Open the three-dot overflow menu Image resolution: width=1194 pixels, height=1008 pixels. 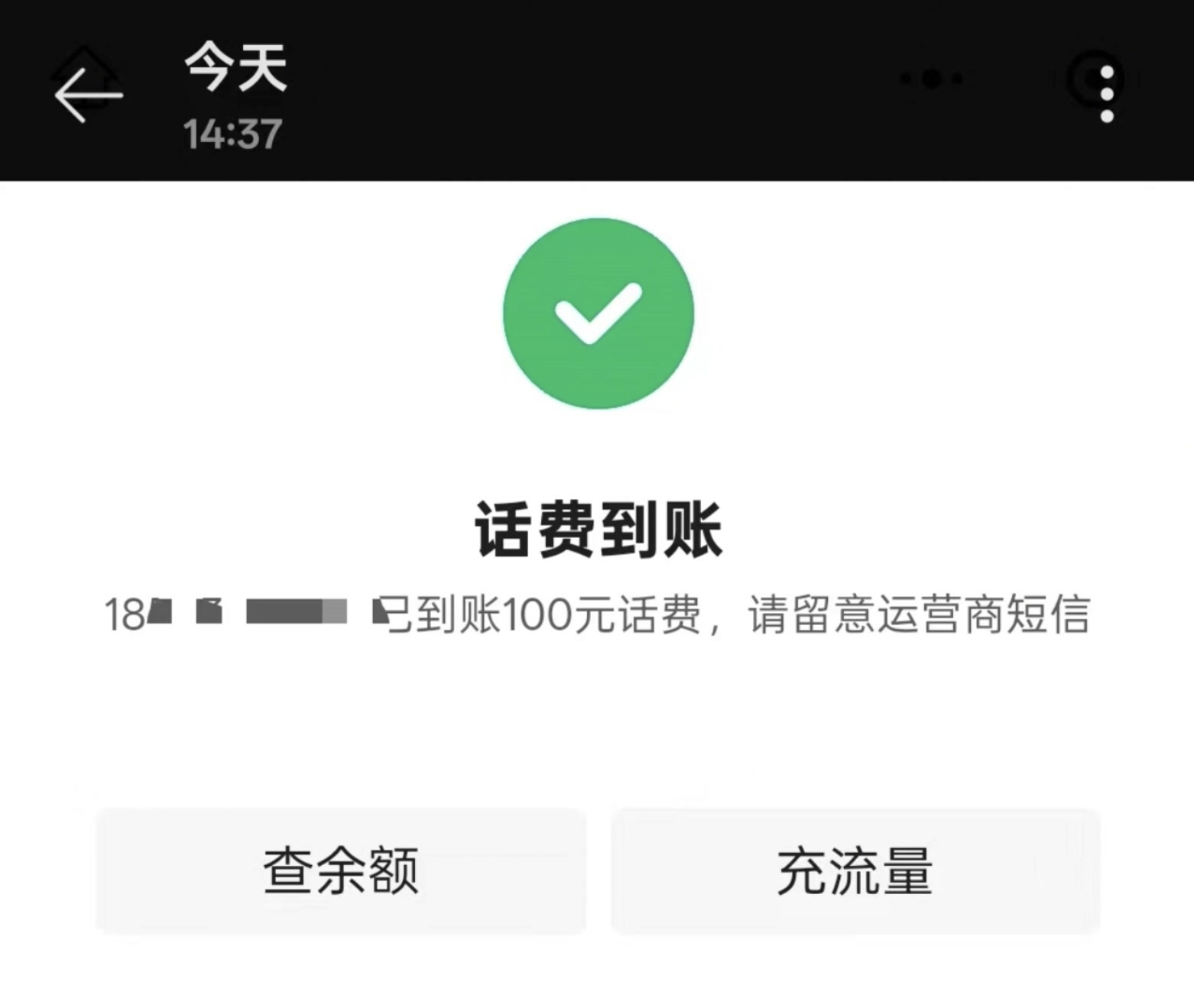click(x=1106, y=94)
